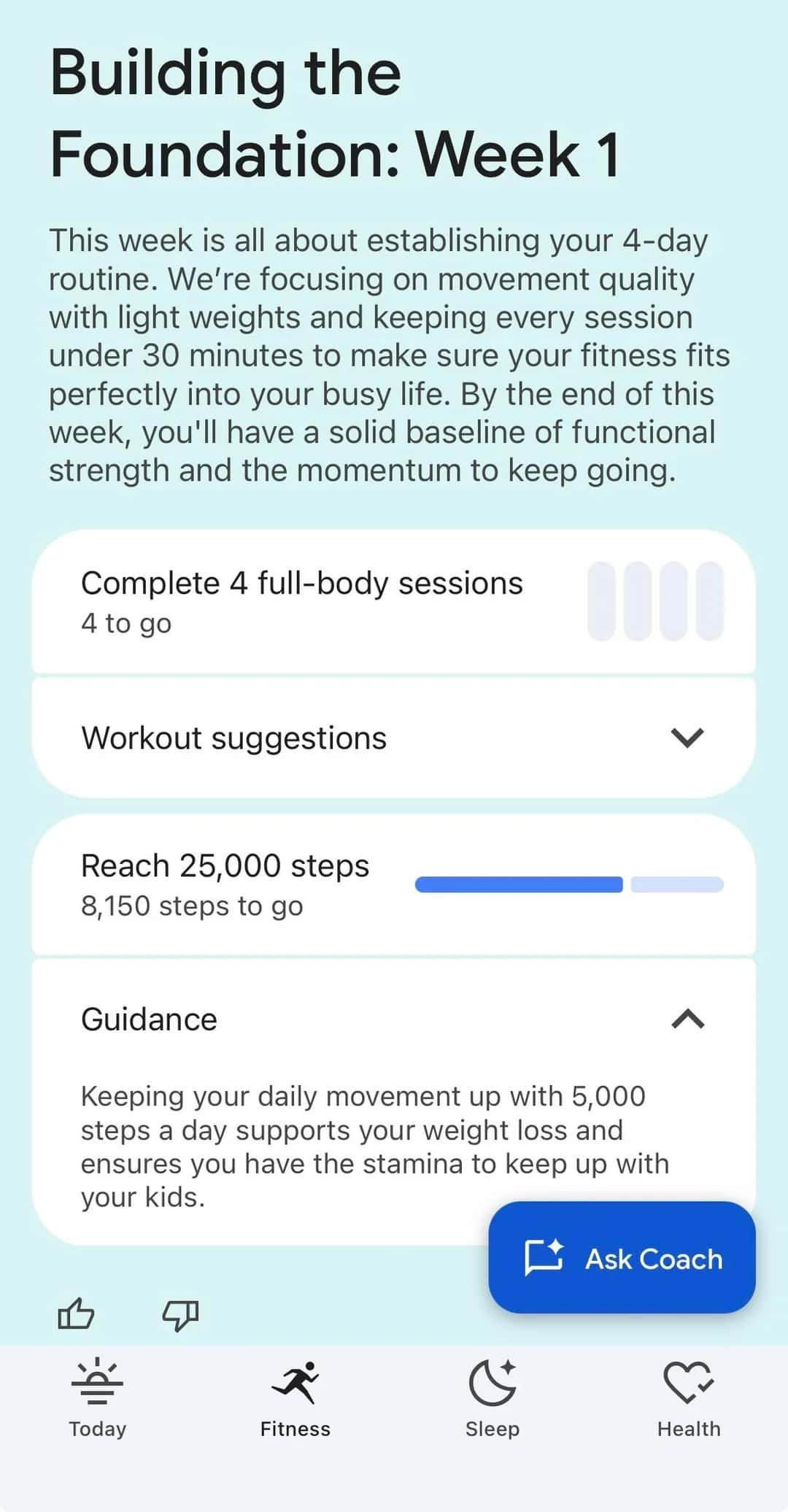
Task: Give thumbs down feedback
Action: coord(180,1315)
